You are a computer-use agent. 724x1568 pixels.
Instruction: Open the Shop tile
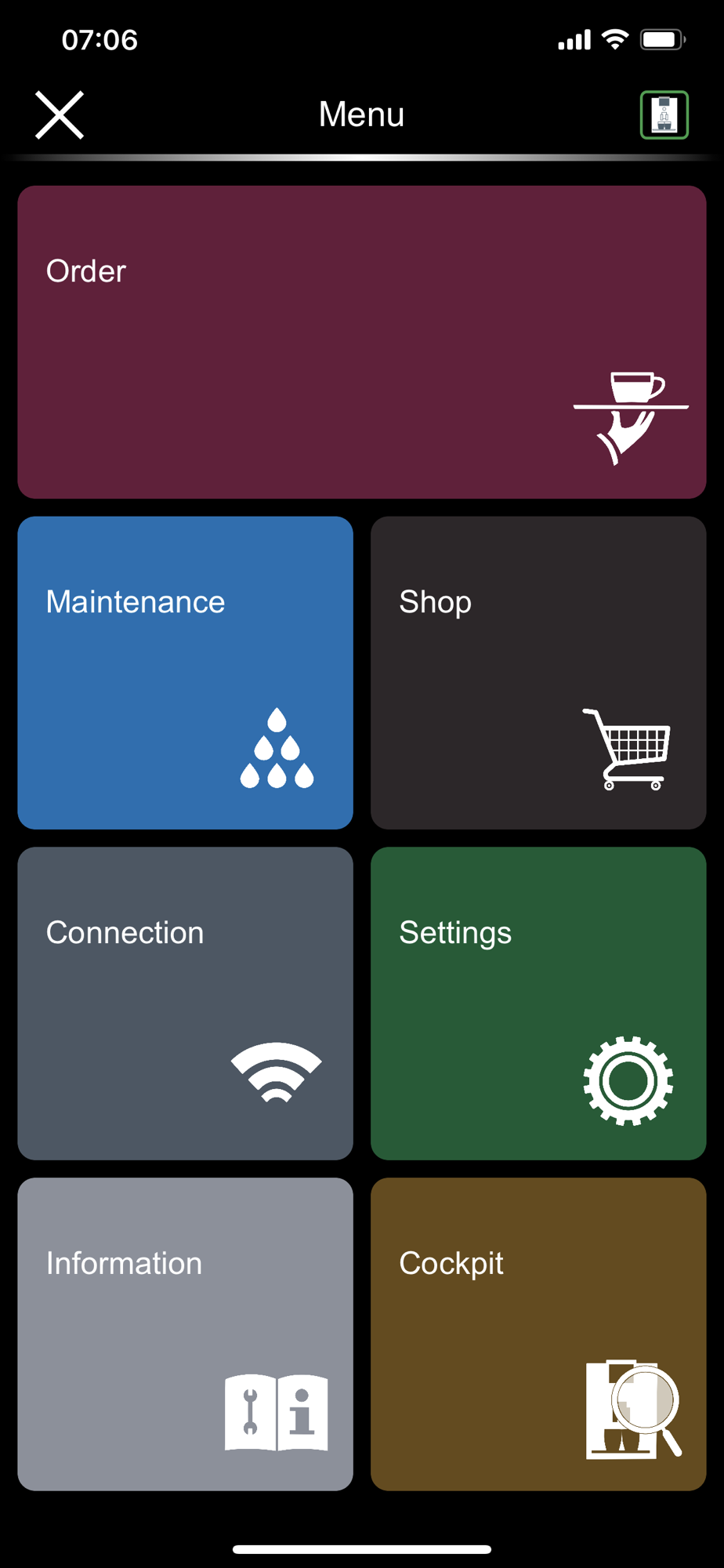(538, 672)
